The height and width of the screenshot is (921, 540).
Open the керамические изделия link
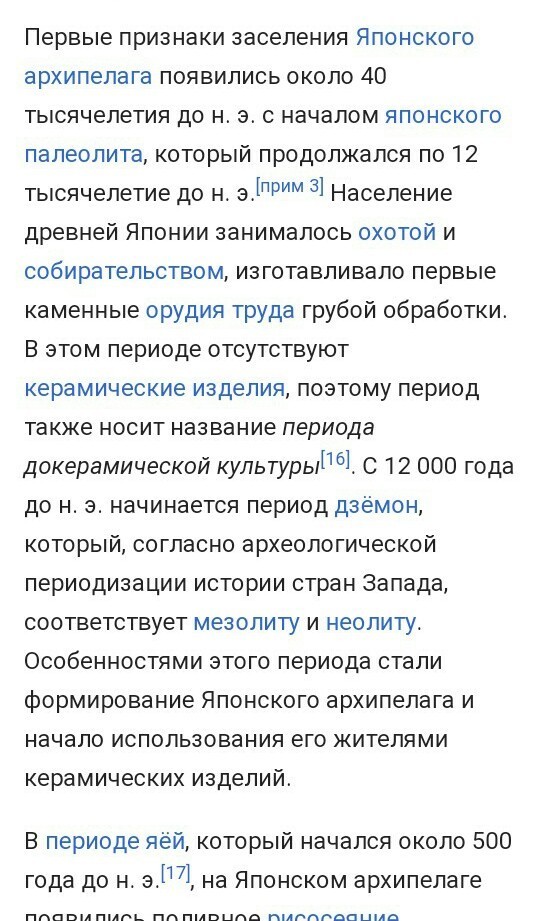point(155,388)
